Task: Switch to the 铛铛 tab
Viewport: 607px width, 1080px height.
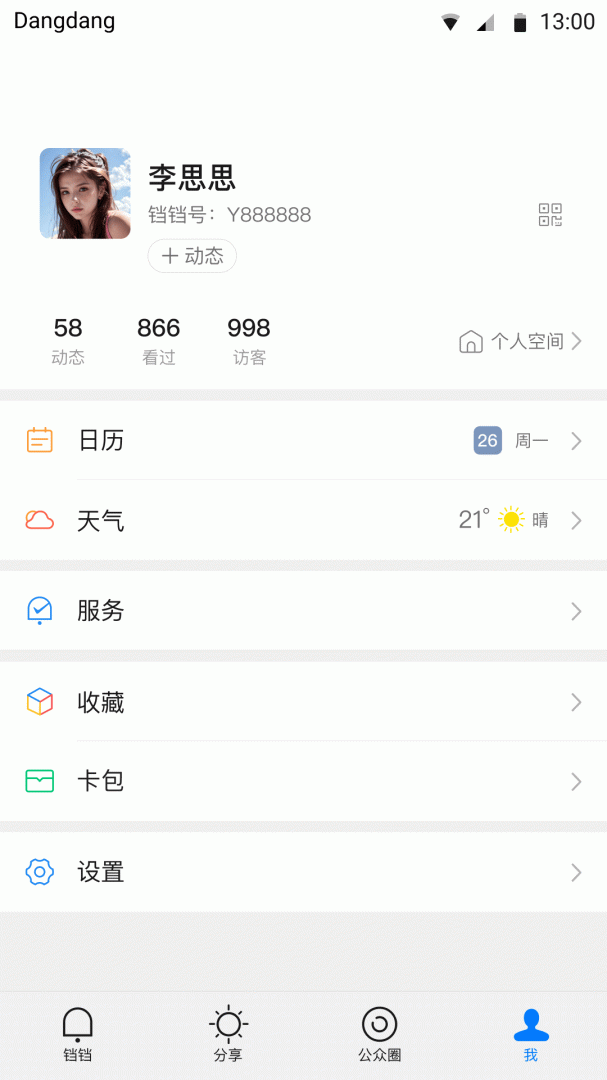Action: coord(78,1035)
